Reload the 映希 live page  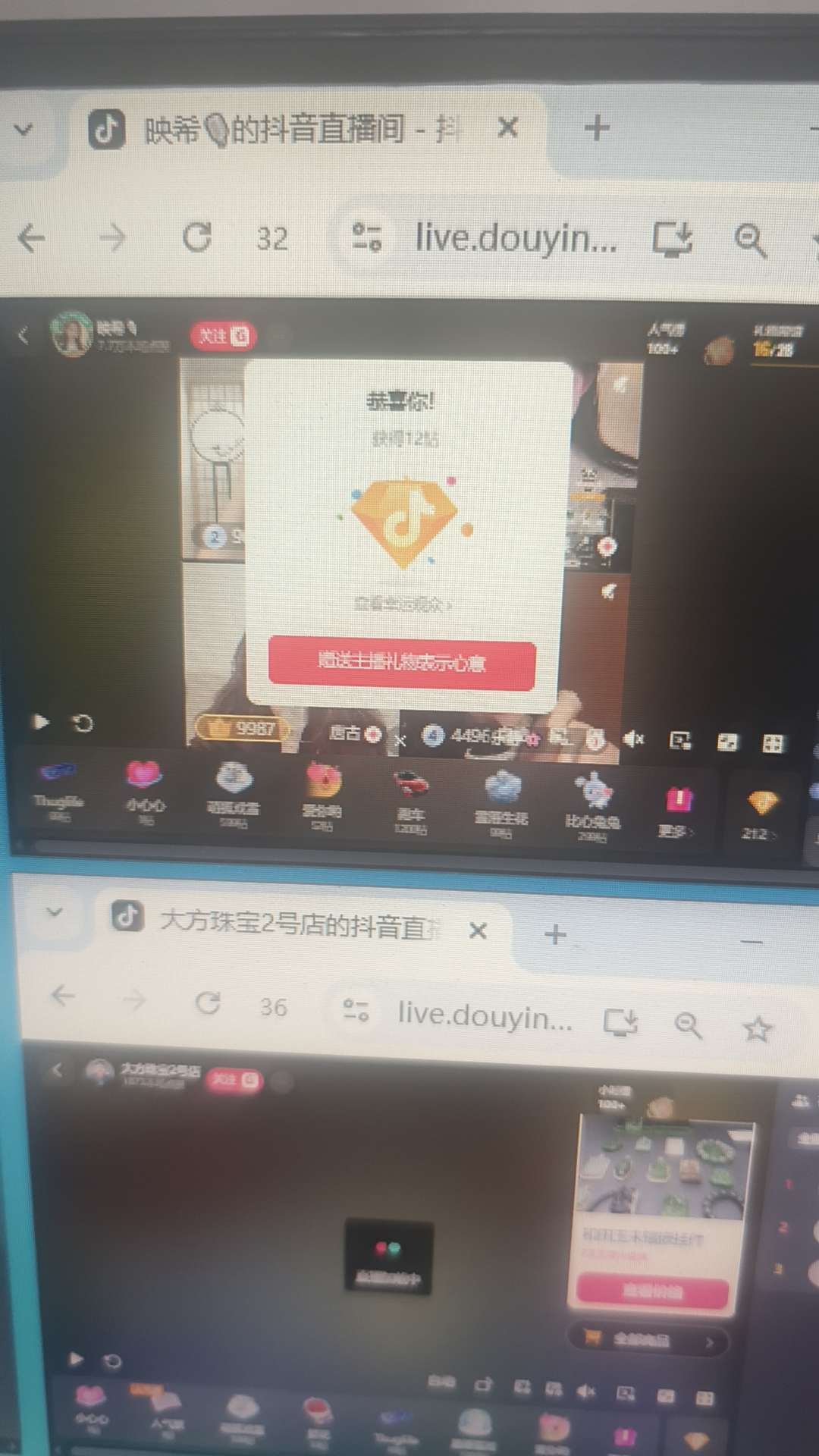pos(197,237)
